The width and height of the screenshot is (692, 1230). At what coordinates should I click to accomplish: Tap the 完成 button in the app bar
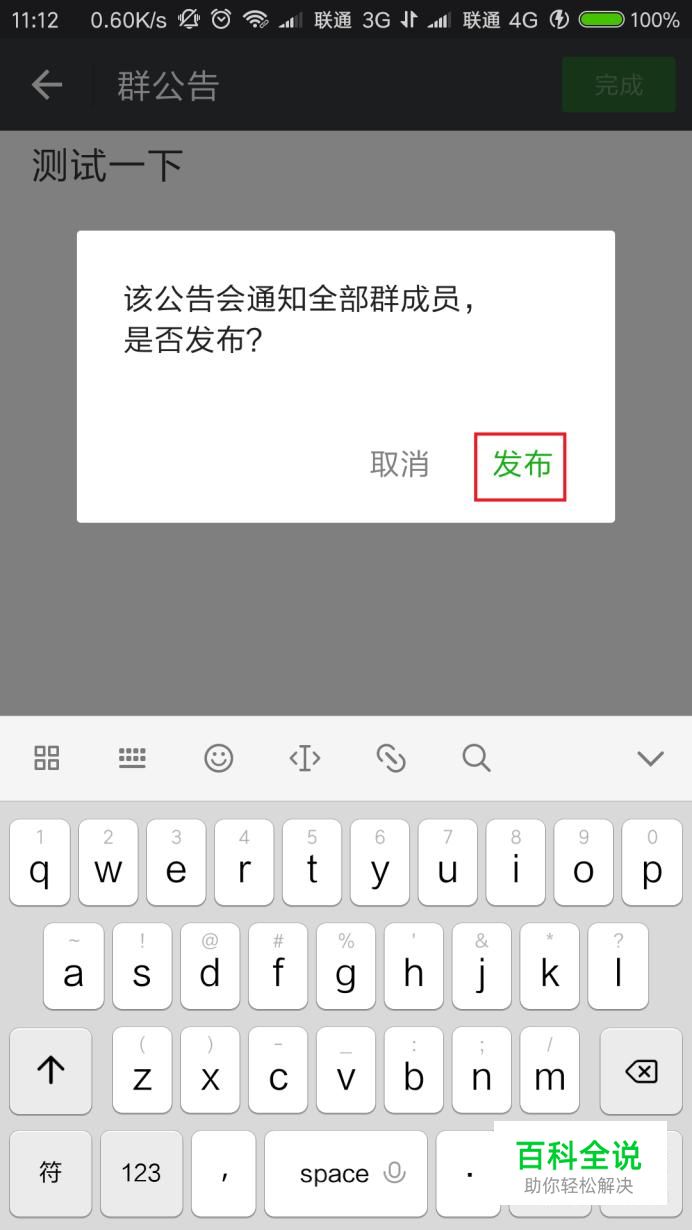tap(617, 85)
